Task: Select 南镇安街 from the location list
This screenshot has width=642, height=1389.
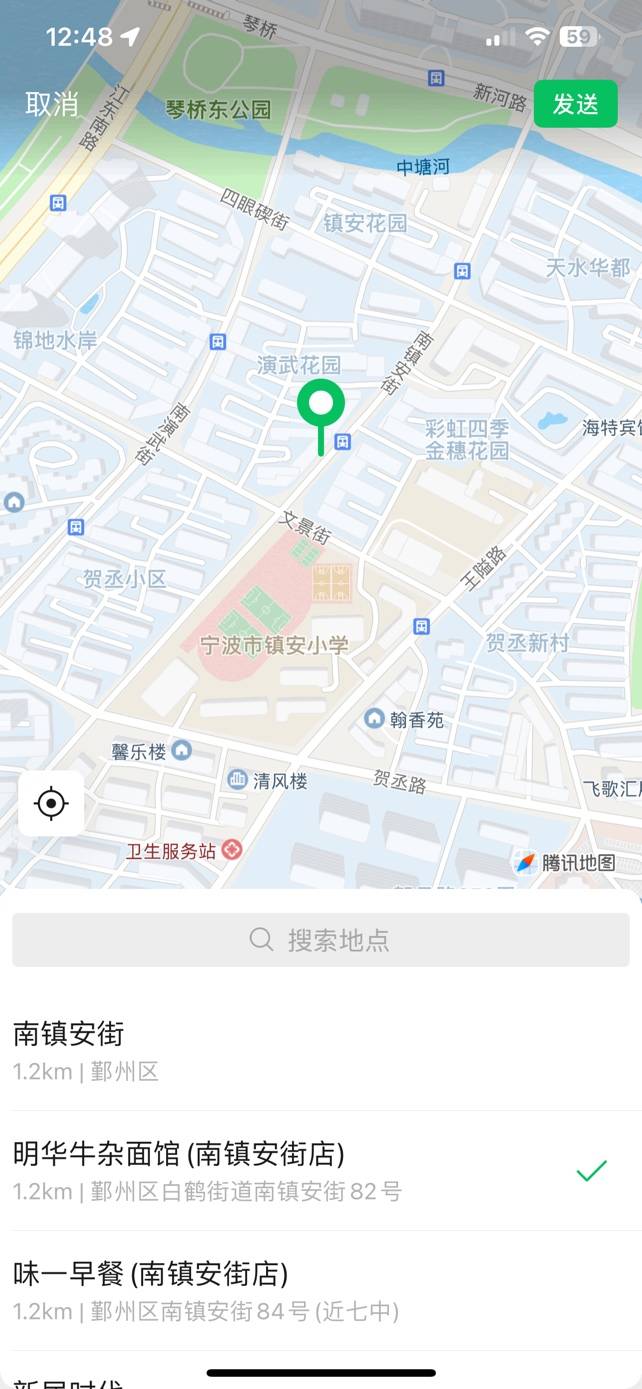Action: (320, 1050)
